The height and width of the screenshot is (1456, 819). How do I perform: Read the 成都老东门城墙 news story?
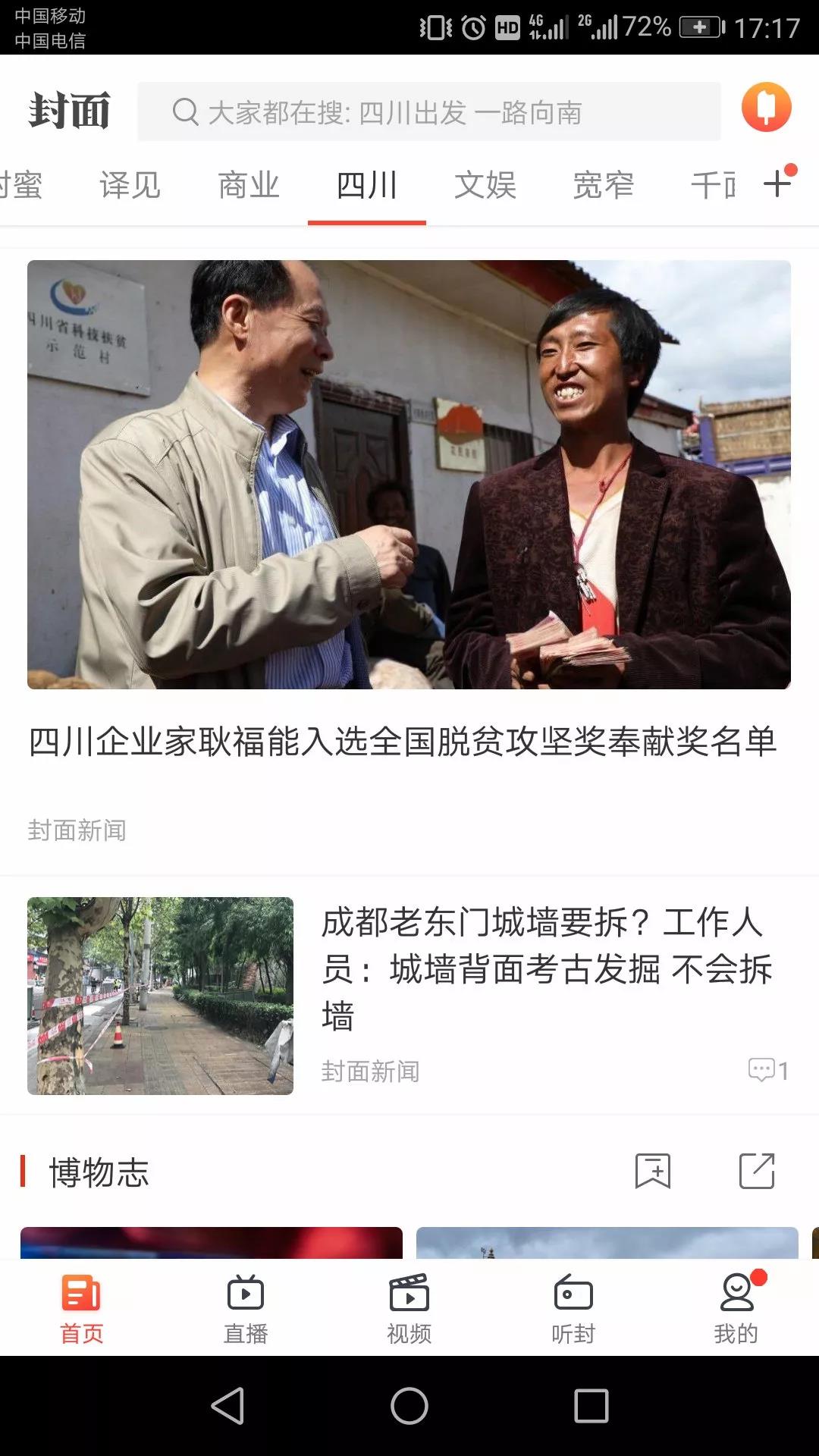[x=546, y=968]
